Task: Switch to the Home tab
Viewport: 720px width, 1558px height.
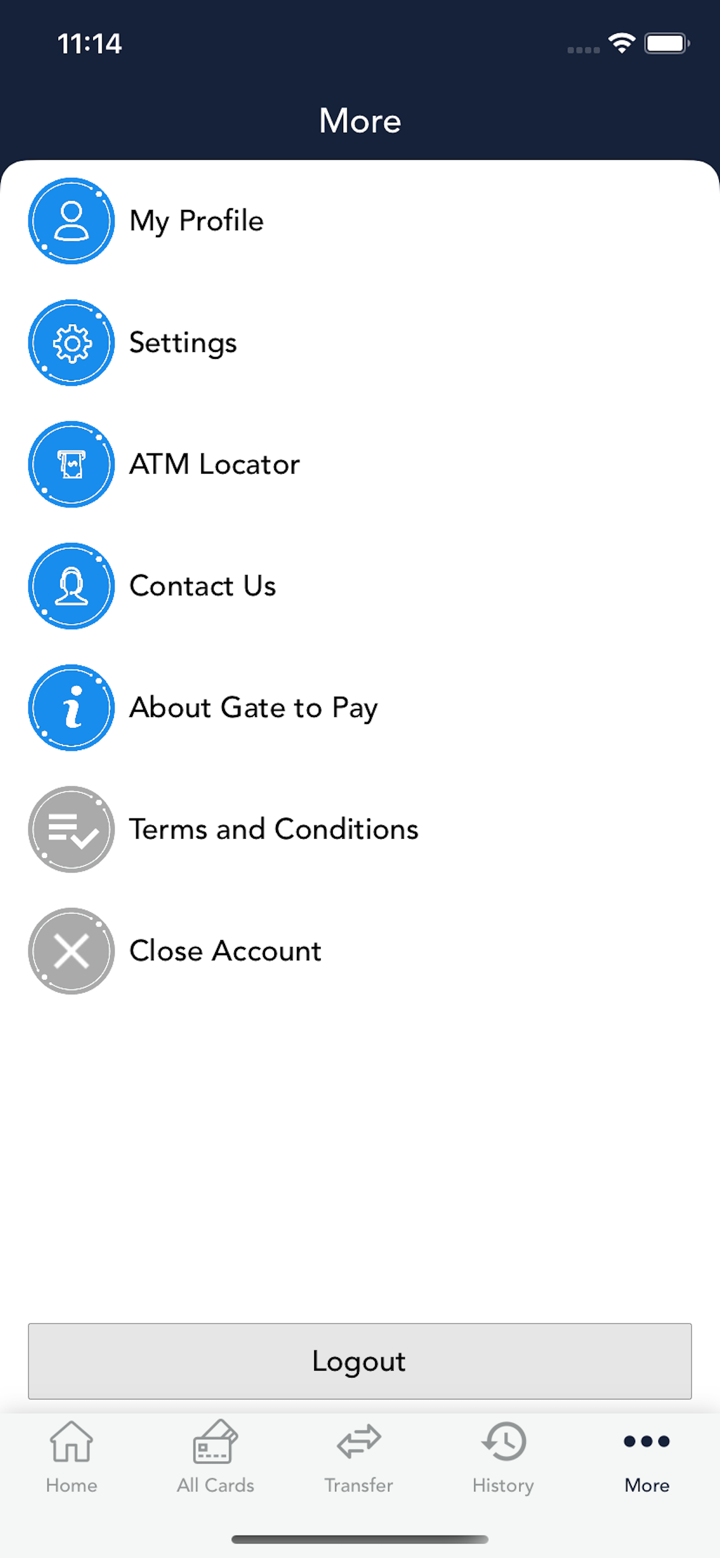Action: pos(72,1457)
